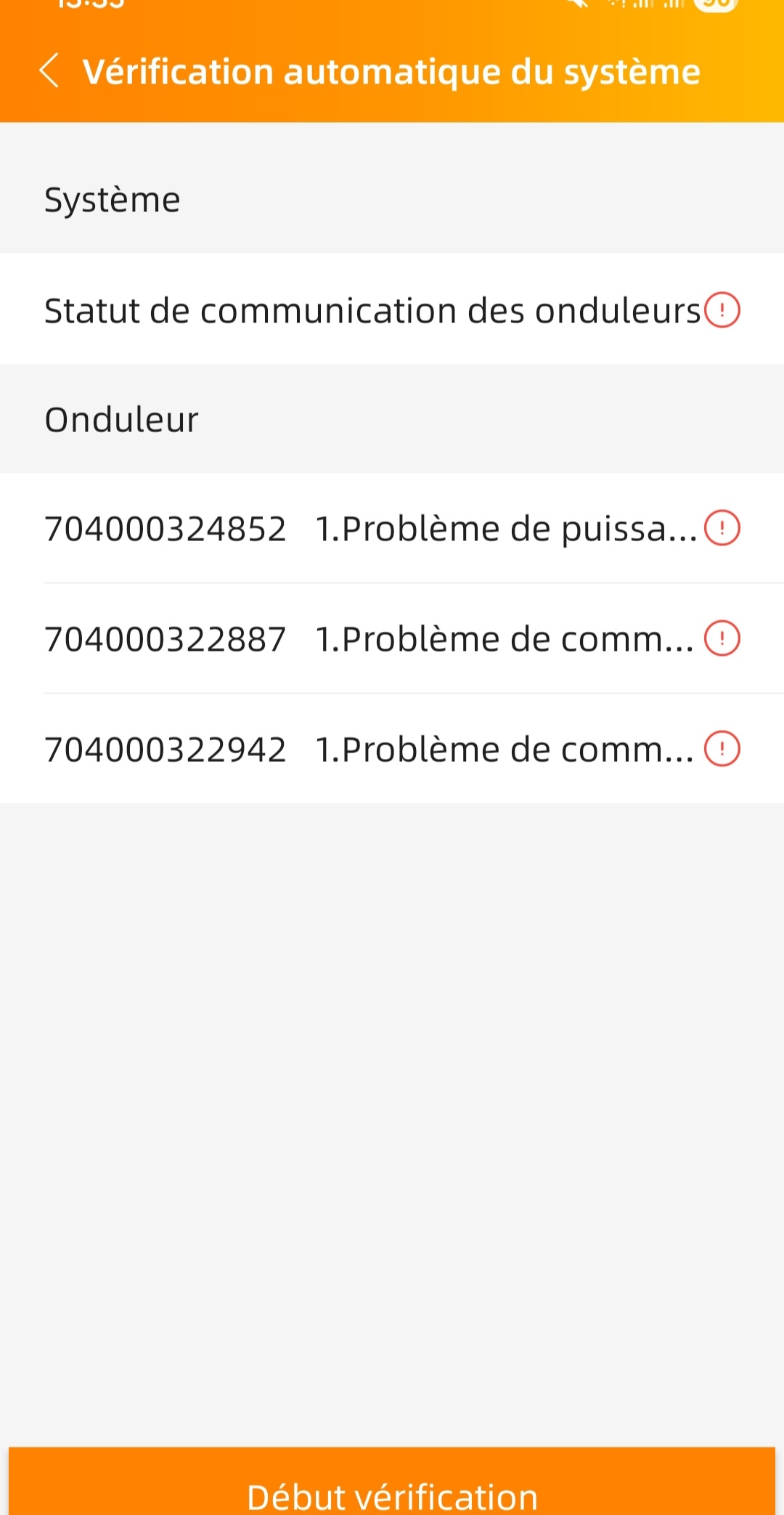Open inverter 704000322887 problem details
784x1515 pixels.
[392, 639]
